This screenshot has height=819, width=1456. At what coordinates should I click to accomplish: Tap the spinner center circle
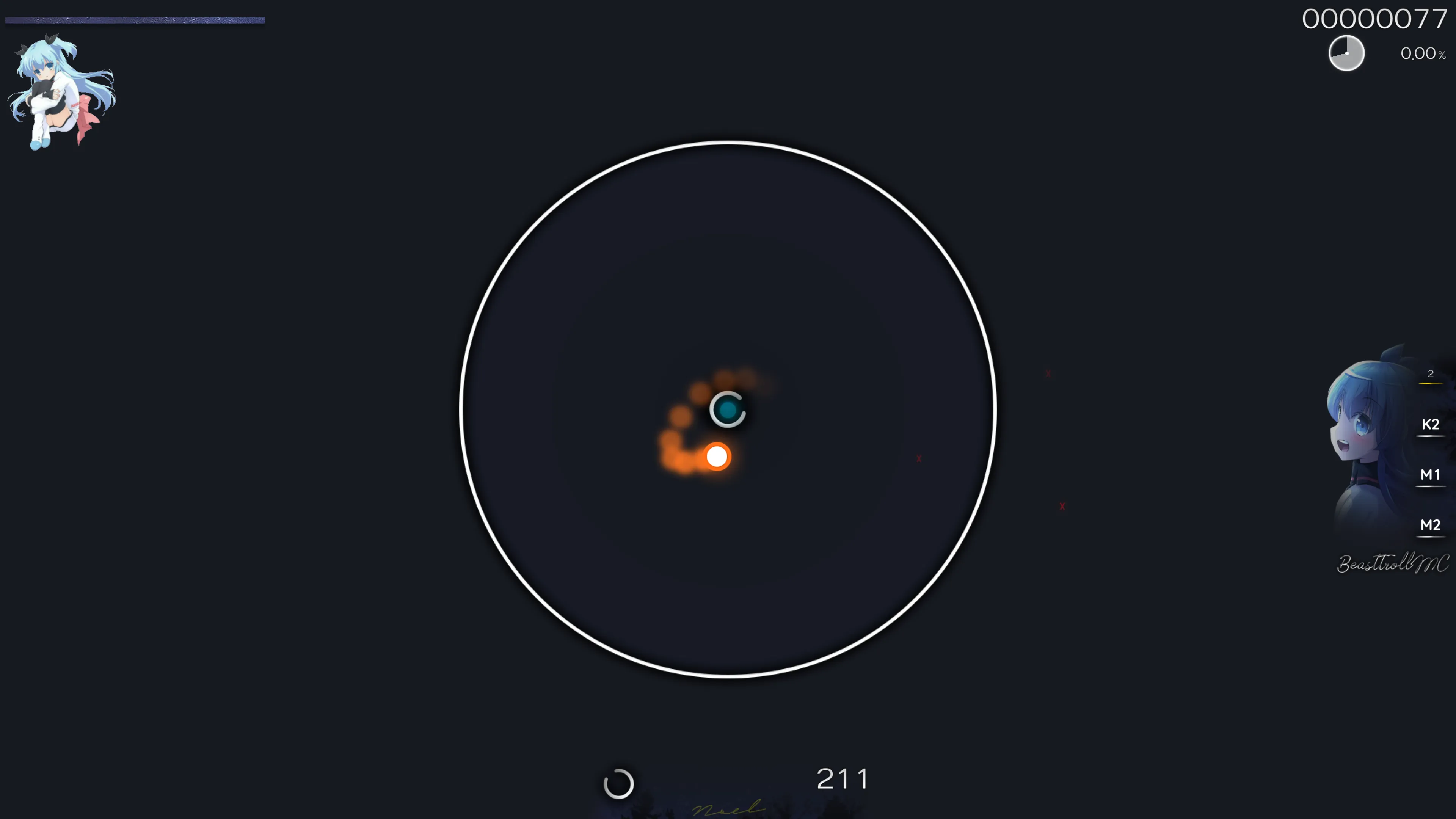728,409
